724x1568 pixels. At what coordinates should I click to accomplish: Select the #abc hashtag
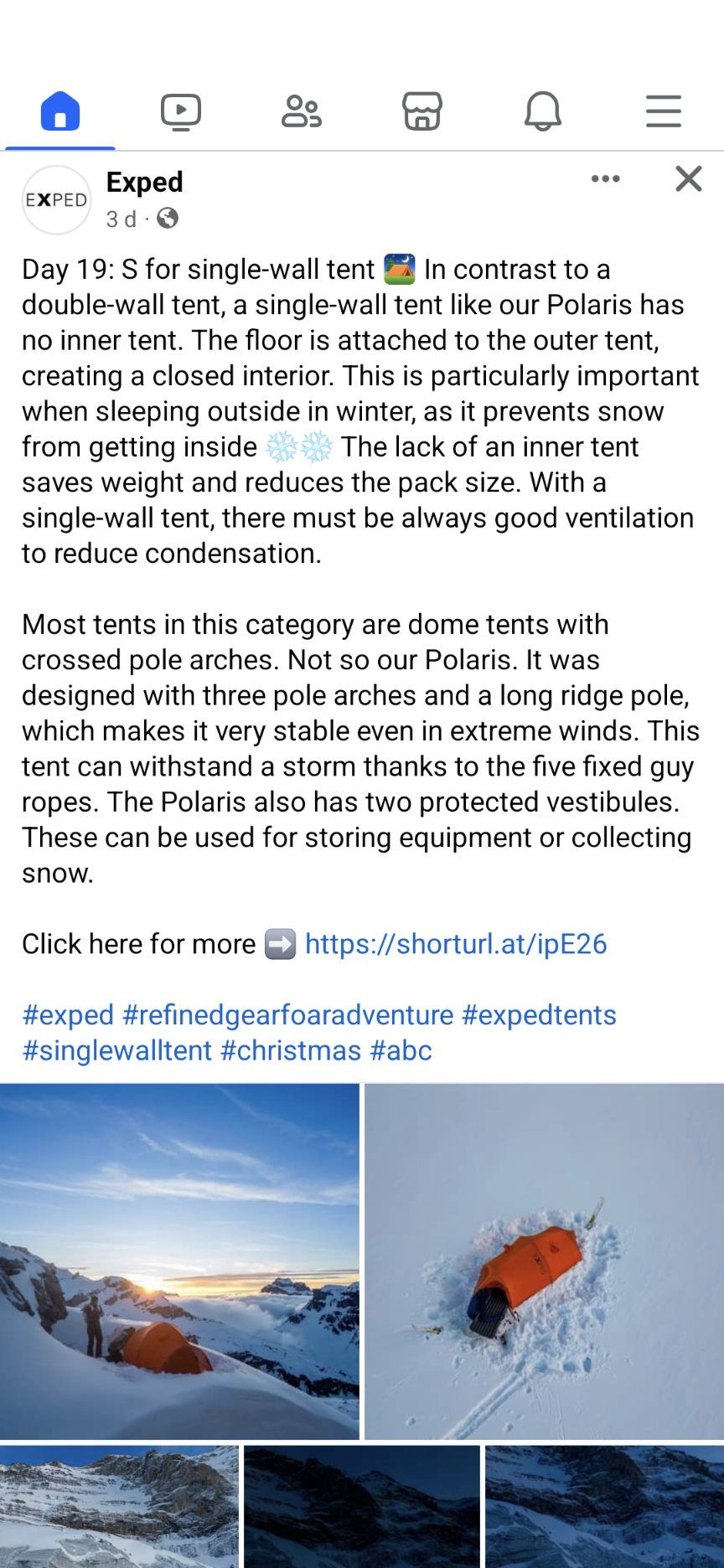click(x=401, y=1050)
